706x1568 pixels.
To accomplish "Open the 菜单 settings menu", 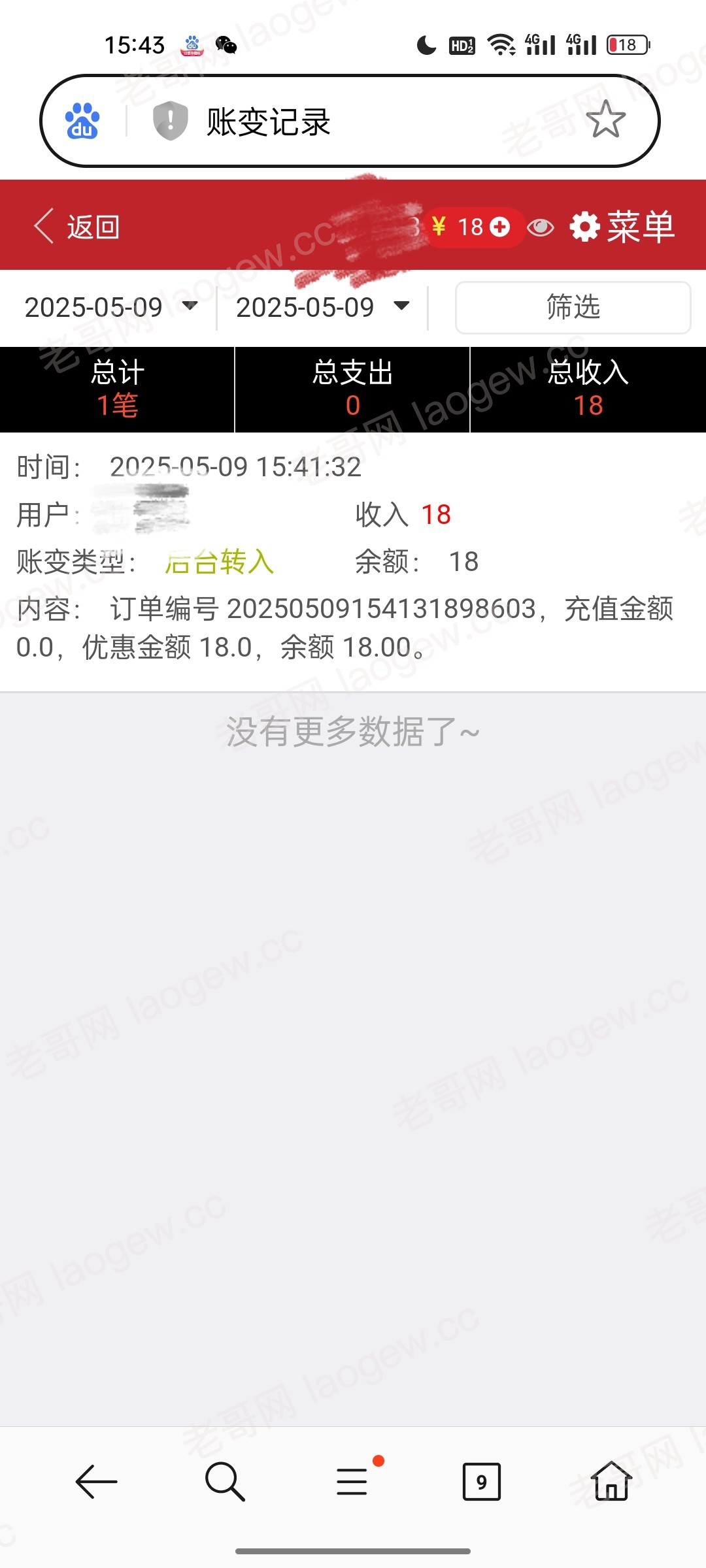I will [622, 227].
